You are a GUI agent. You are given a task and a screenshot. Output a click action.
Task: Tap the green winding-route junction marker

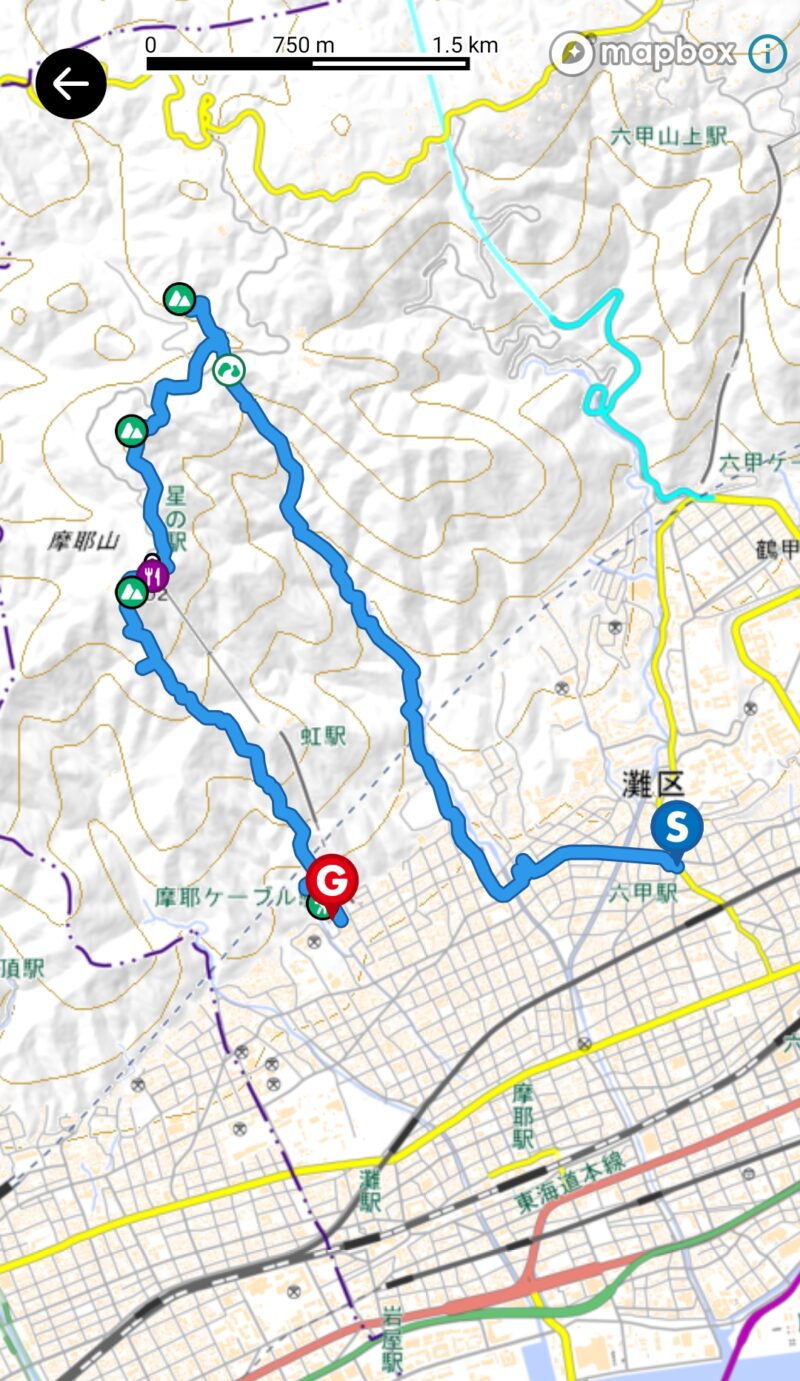click(229, 370)
